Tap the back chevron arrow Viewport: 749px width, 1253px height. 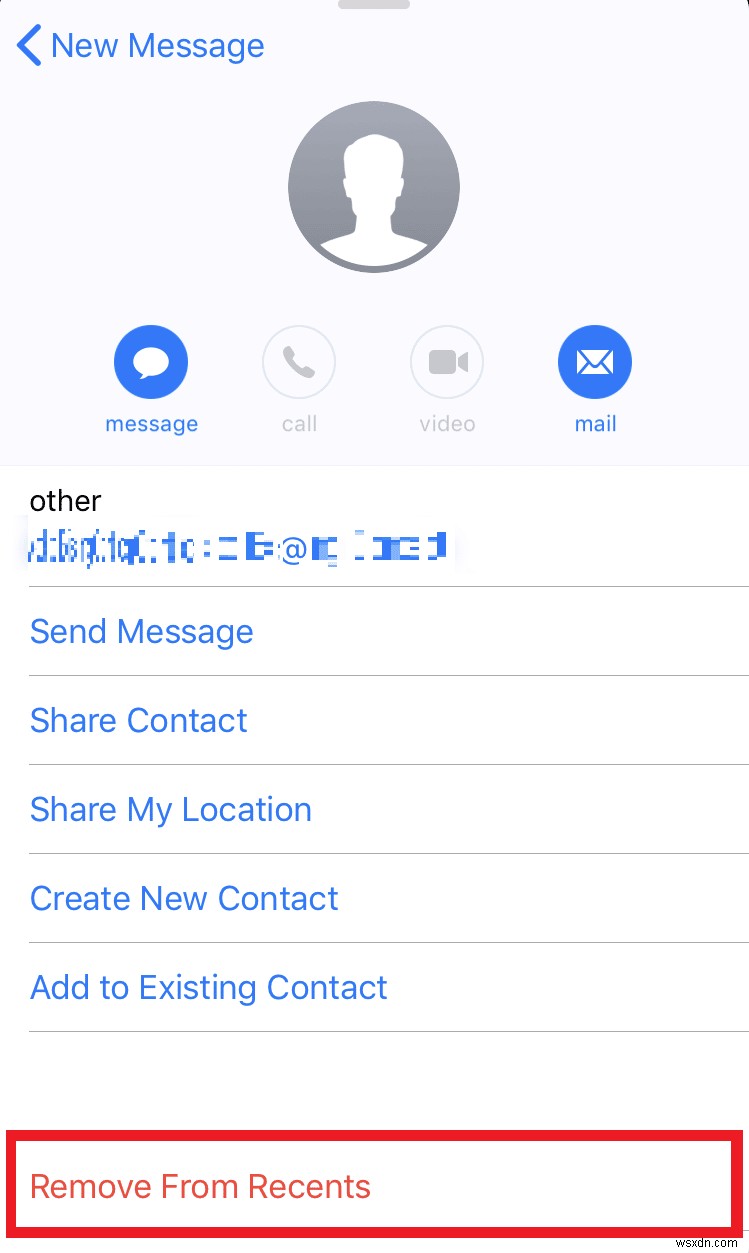point(29,45)
